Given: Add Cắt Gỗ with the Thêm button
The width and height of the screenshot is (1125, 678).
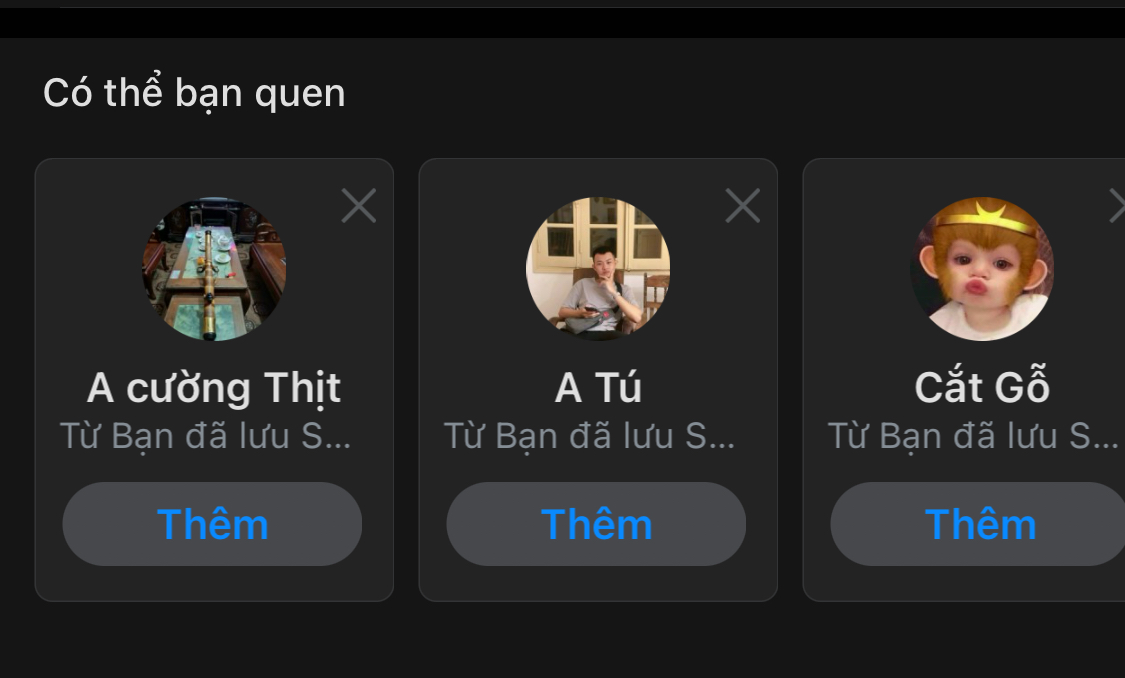Looking at the screenshot, I should click(978, 524).
